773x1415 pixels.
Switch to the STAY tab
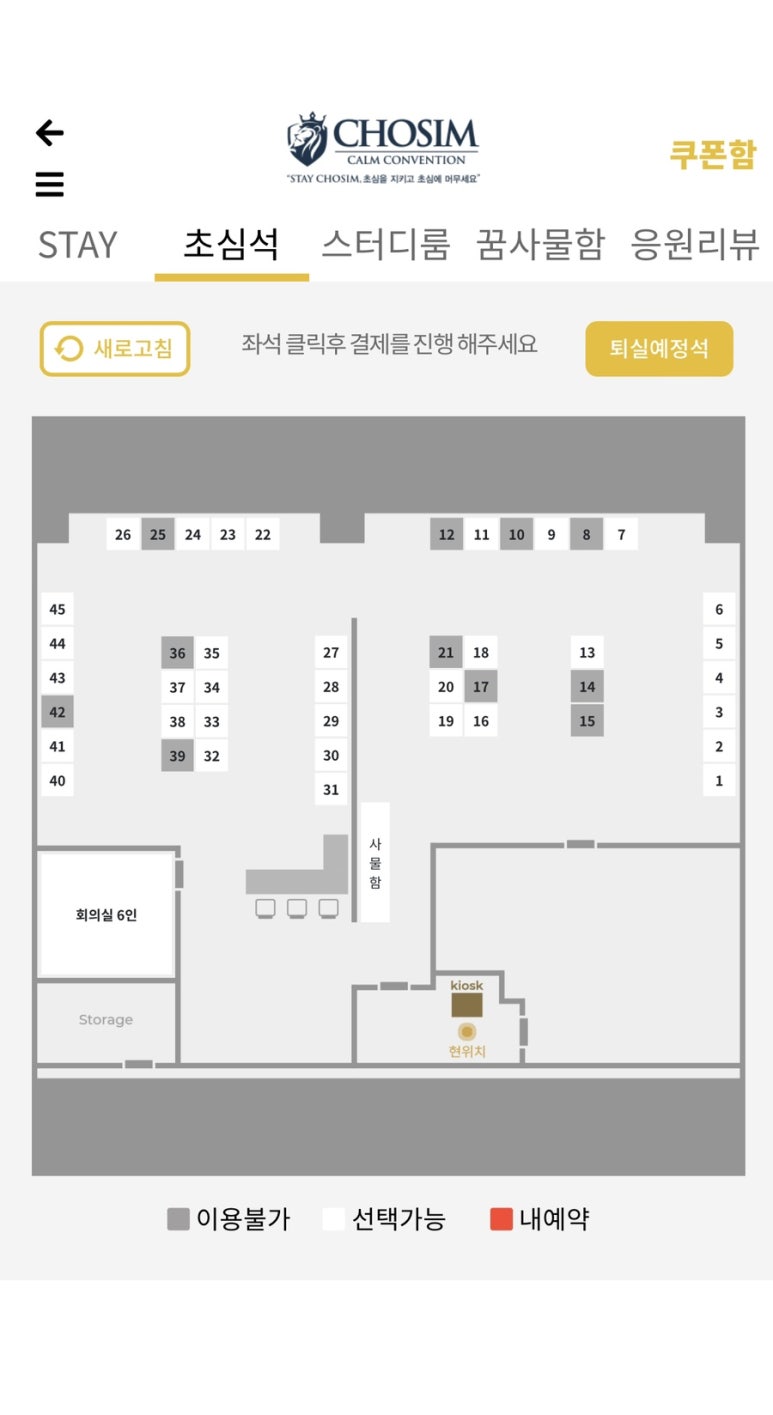(77, 245)
